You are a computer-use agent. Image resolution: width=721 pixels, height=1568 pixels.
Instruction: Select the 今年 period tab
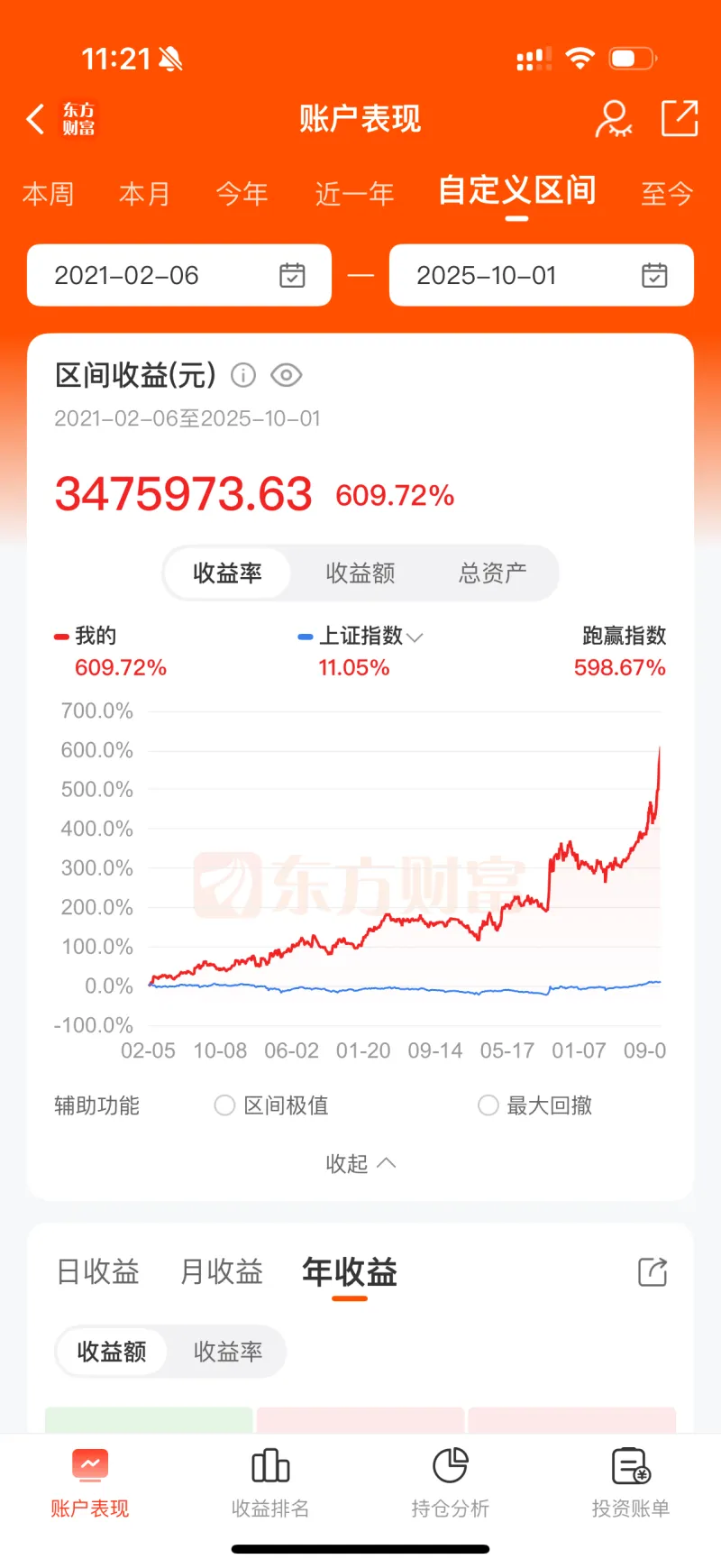tap(242, 194)
